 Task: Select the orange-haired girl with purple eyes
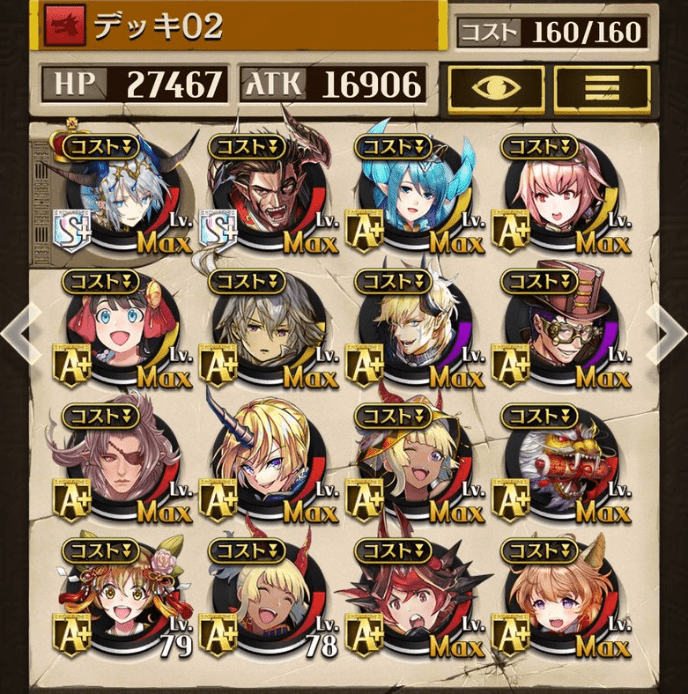[x=558, y=600]
